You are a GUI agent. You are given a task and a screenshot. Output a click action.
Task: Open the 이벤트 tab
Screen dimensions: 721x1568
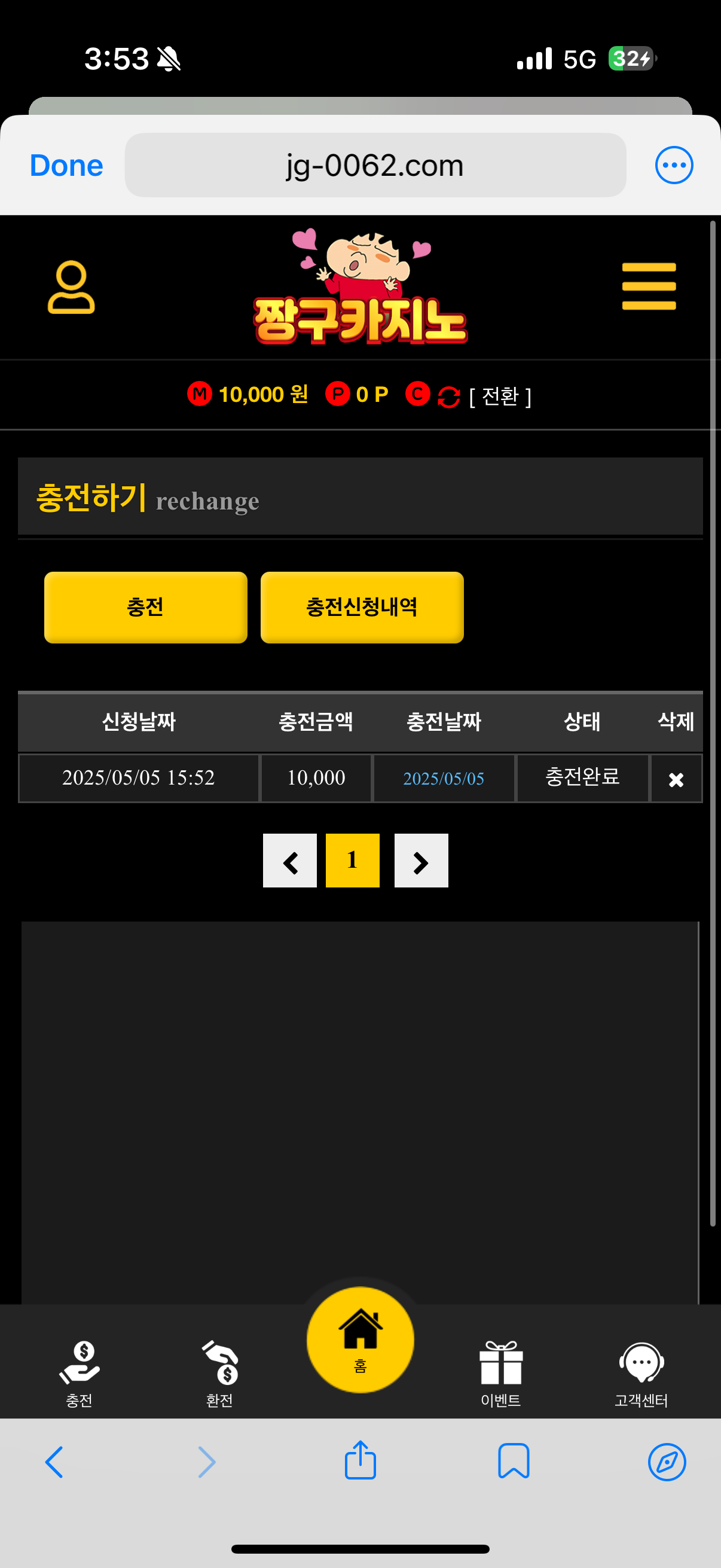coord(501,1374)
